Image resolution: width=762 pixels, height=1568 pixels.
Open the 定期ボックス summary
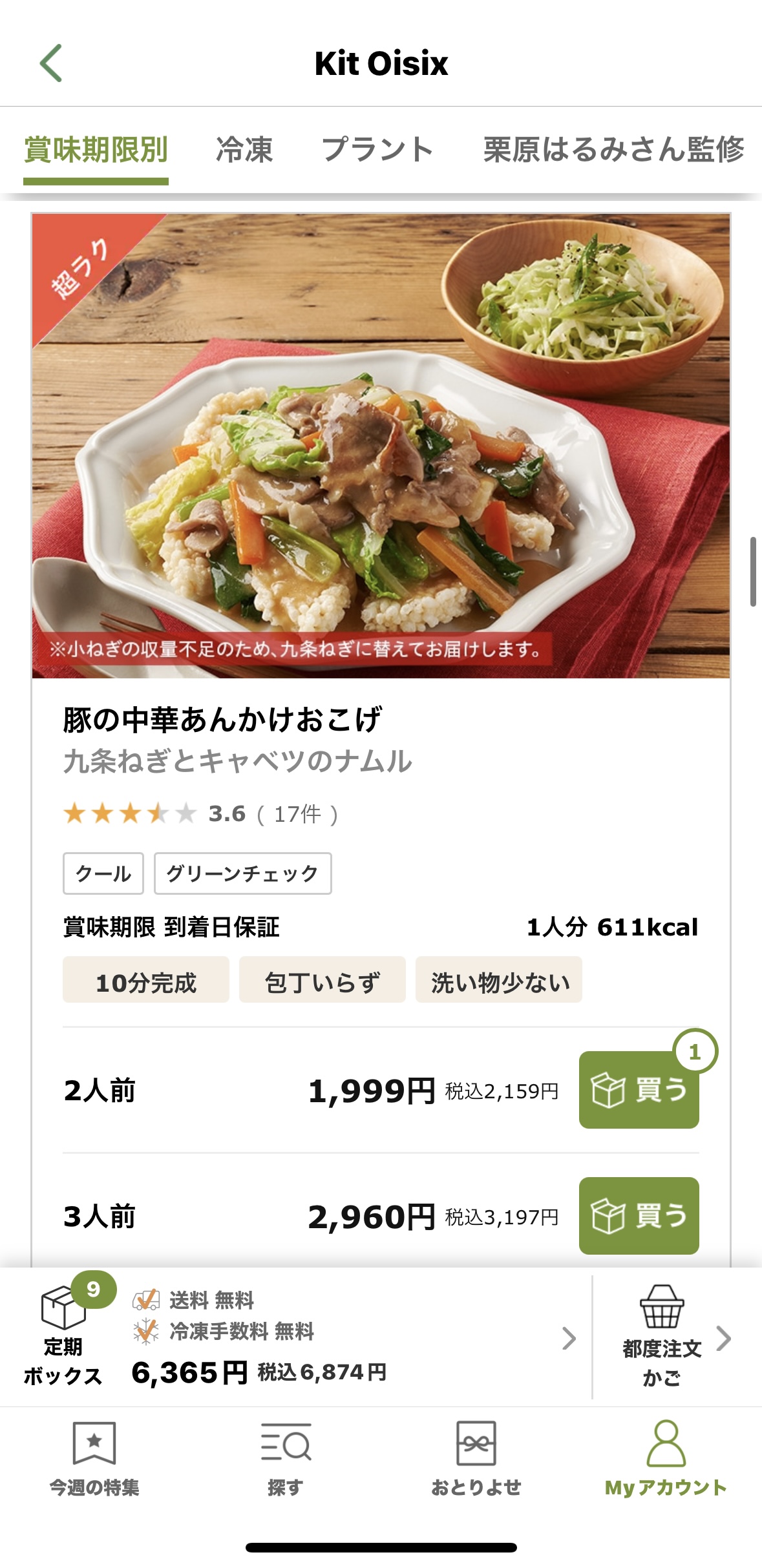tap(297, 1337)
